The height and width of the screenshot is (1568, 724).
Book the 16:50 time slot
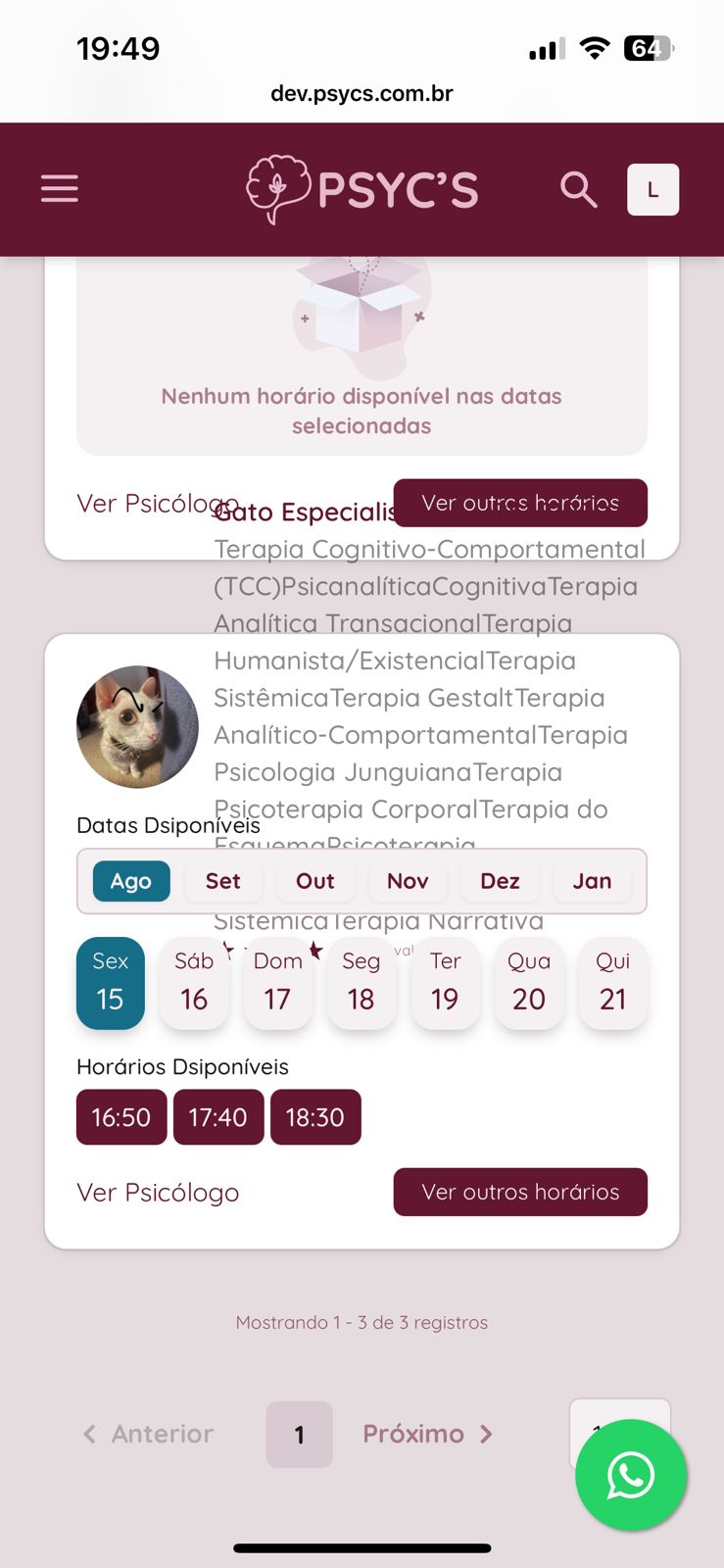click(121, 1117)
